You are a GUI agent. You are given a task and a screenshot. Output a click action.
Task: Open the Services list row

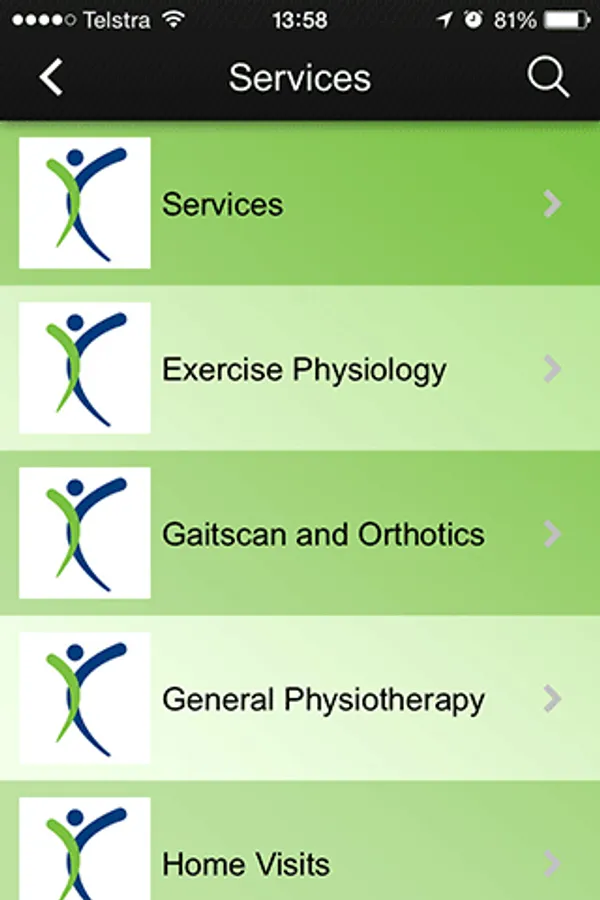pos(300,204)
